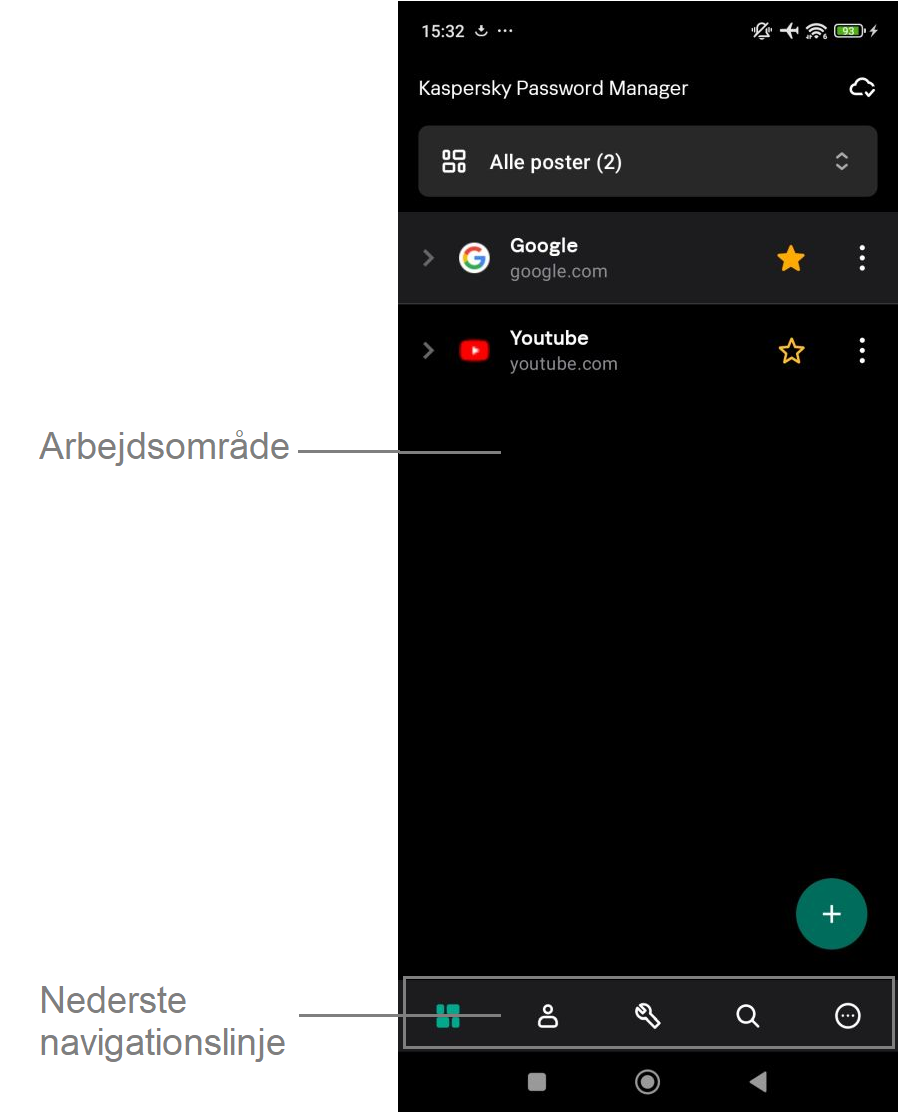Switch to the profile tab
This screenshot has height=1112, width=899.
click(548, 1017)
